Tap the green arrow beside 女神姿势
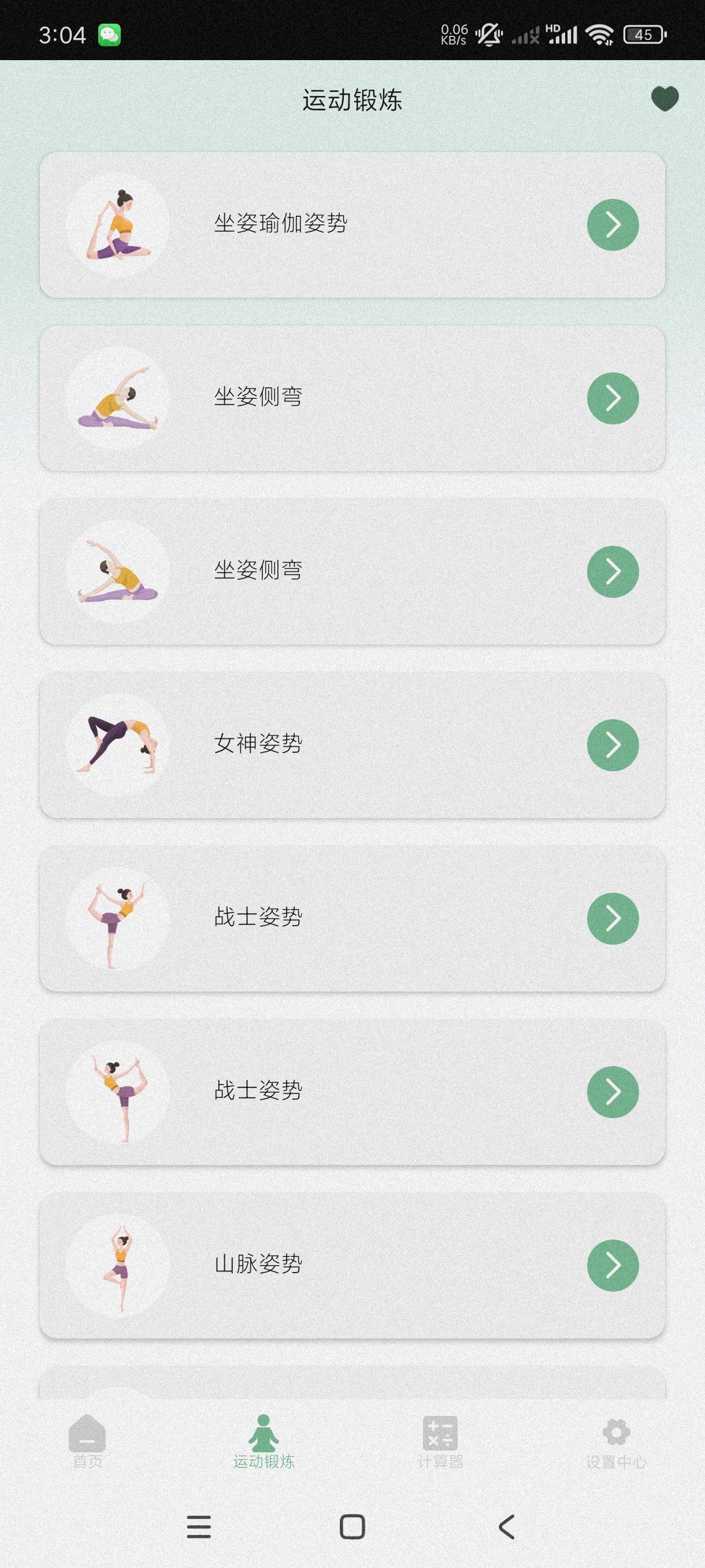This screenshot has height=1568, width=705. [x=612, y=745]
